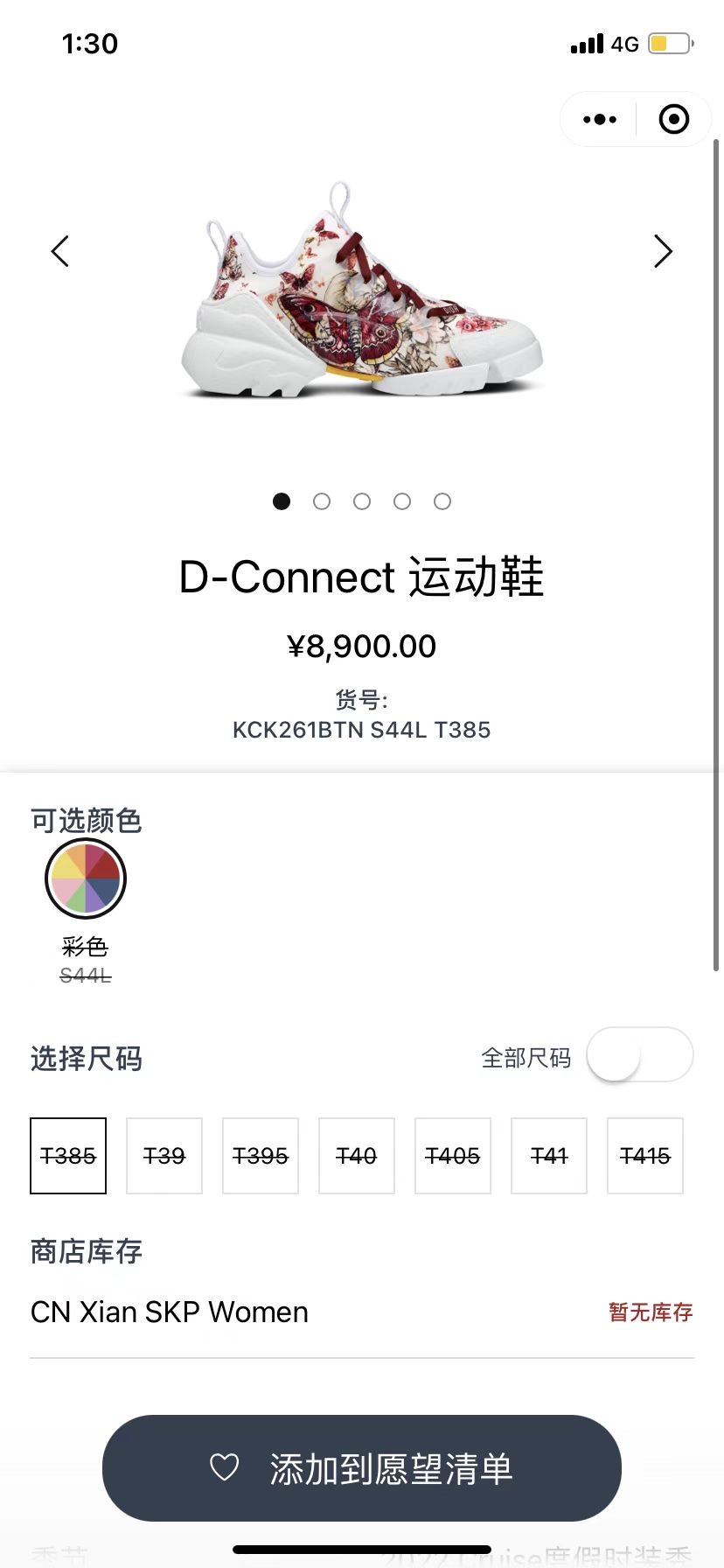Go back an image with the left arrow
Image resolution: width=724 pixels, height=1568 pixels.
[x=59, y=251]
